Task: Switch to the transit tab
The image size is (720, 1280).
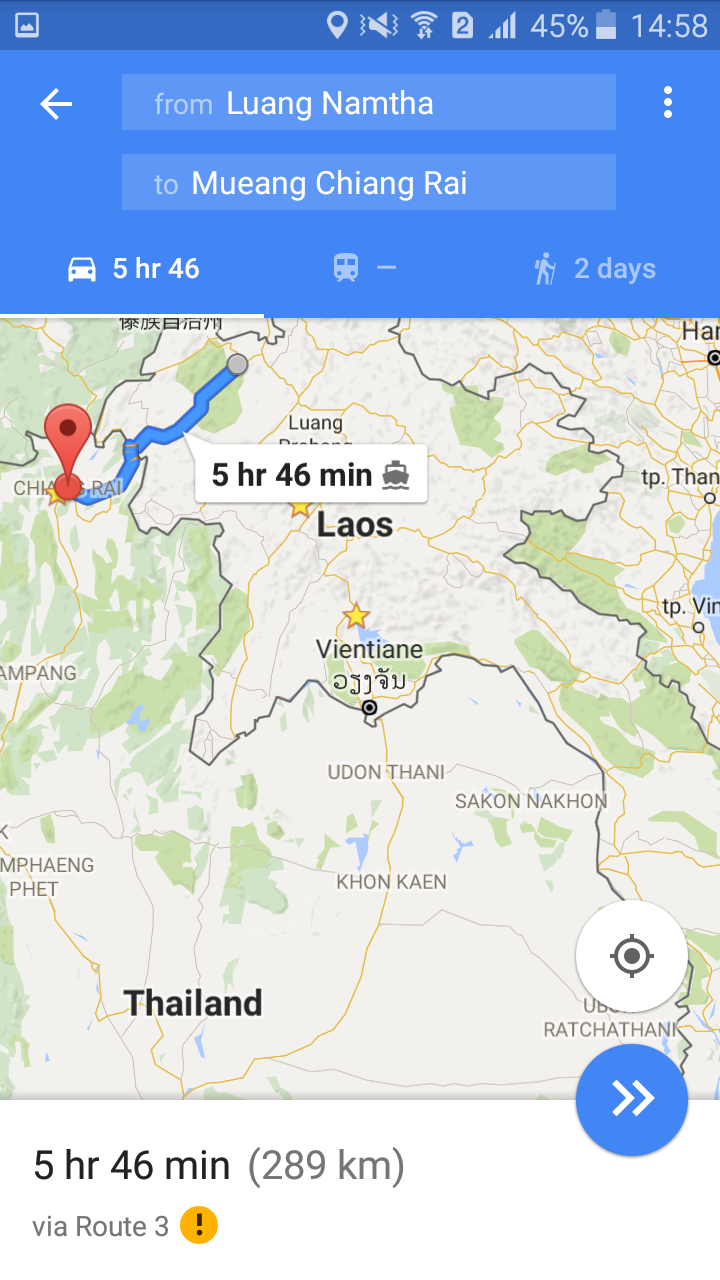Action: coord(364,268)
